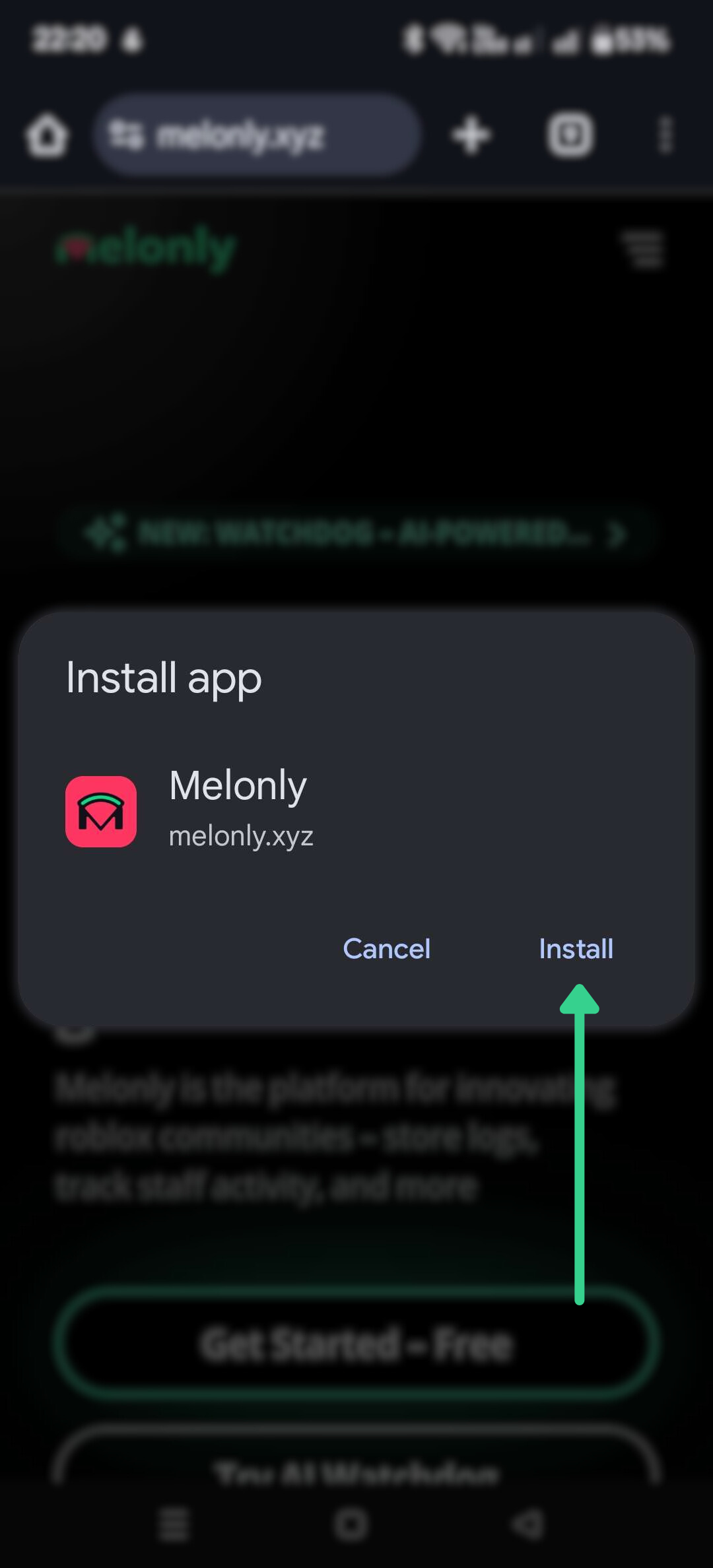Image resolution: width=713 pixels, height=1568 pixels.
Task: Tap the address bar showing melonly.xyz
Action: [x=256, y=135]
